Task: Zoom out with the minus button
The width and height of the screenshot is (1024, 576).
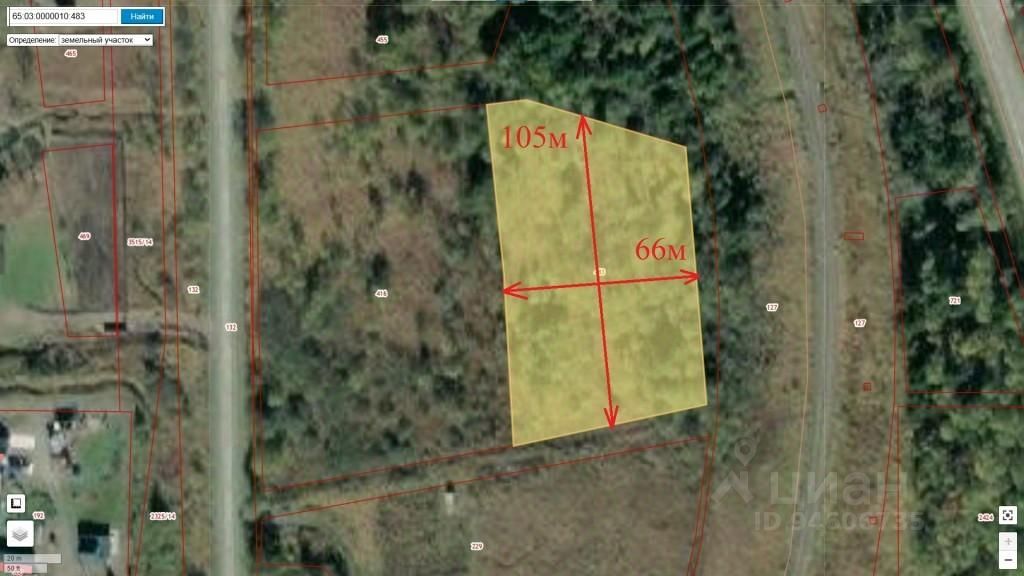Action: pyautogui.click(x=1008, y=560)
